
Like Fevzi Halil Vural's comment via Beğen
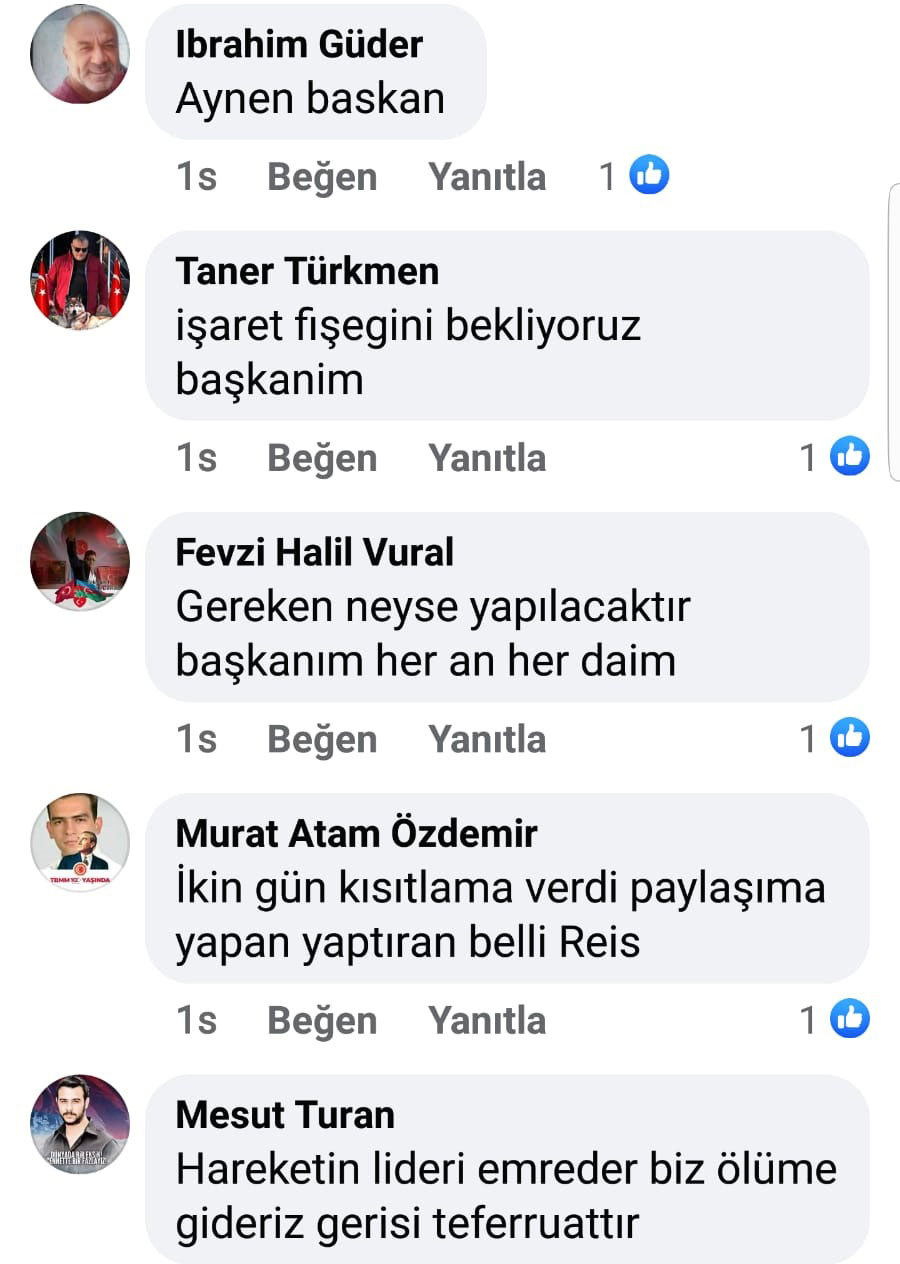(x=322, y=739)
